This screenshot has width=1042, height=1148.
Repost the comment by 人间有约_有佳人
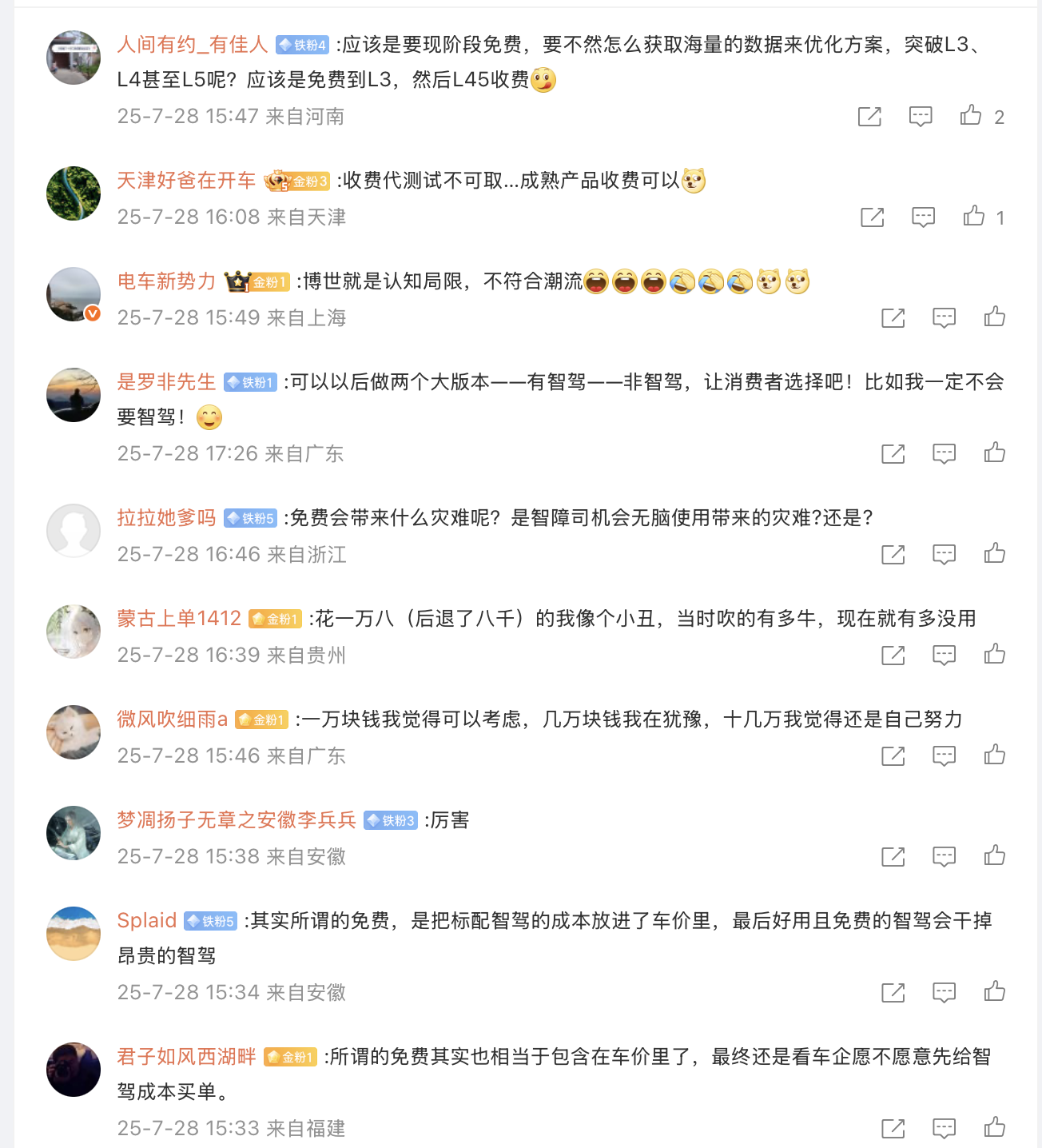(x=869, y=116)
